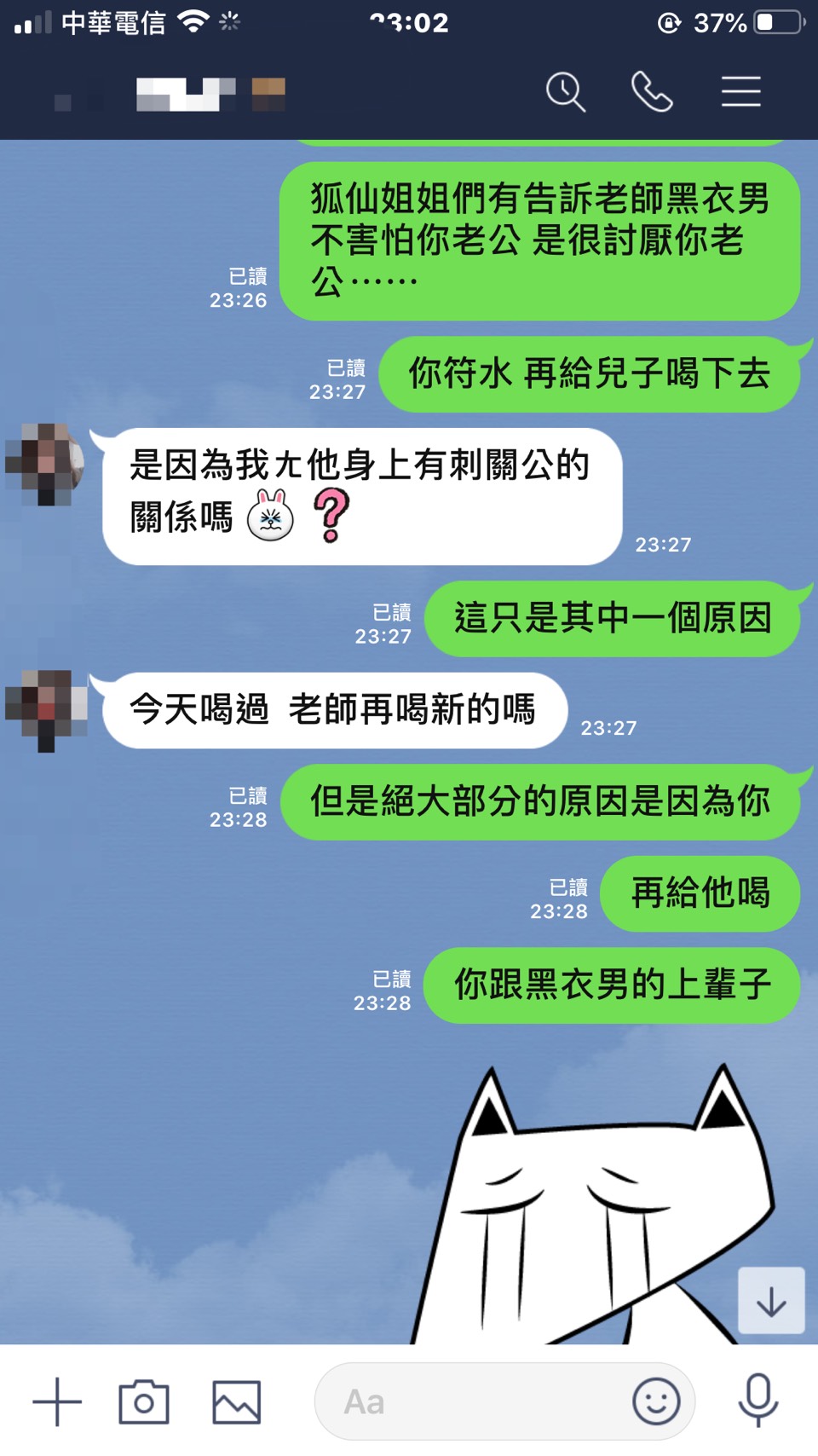Screen dimensions: 818x1456
Task: Search within this chat
Action: click(x=566, y=92)
